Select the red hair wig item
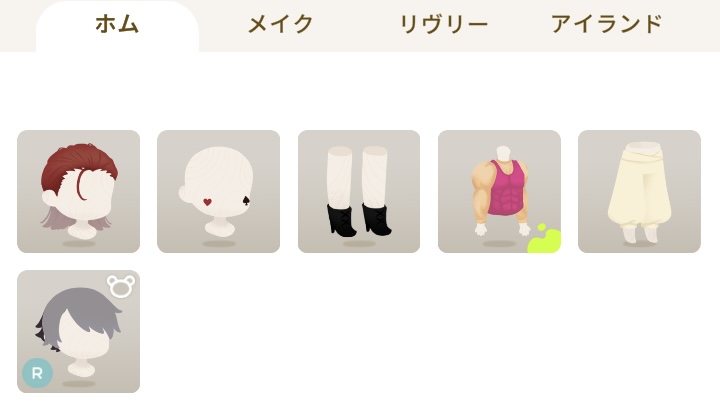Screen dimensions: 720x407 pyautogui.click(x=78, y=191)
